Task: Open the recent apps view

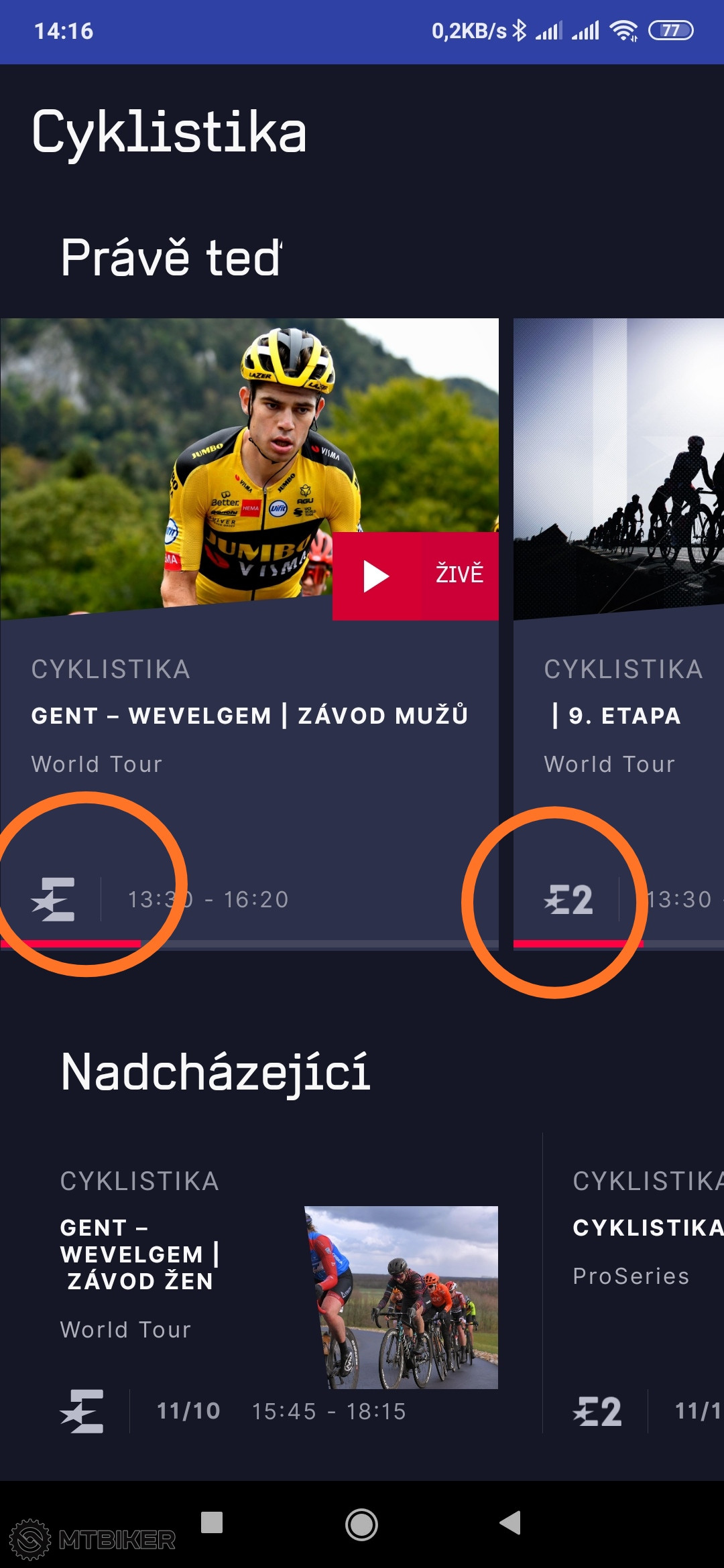Action: click(212, 1522)
